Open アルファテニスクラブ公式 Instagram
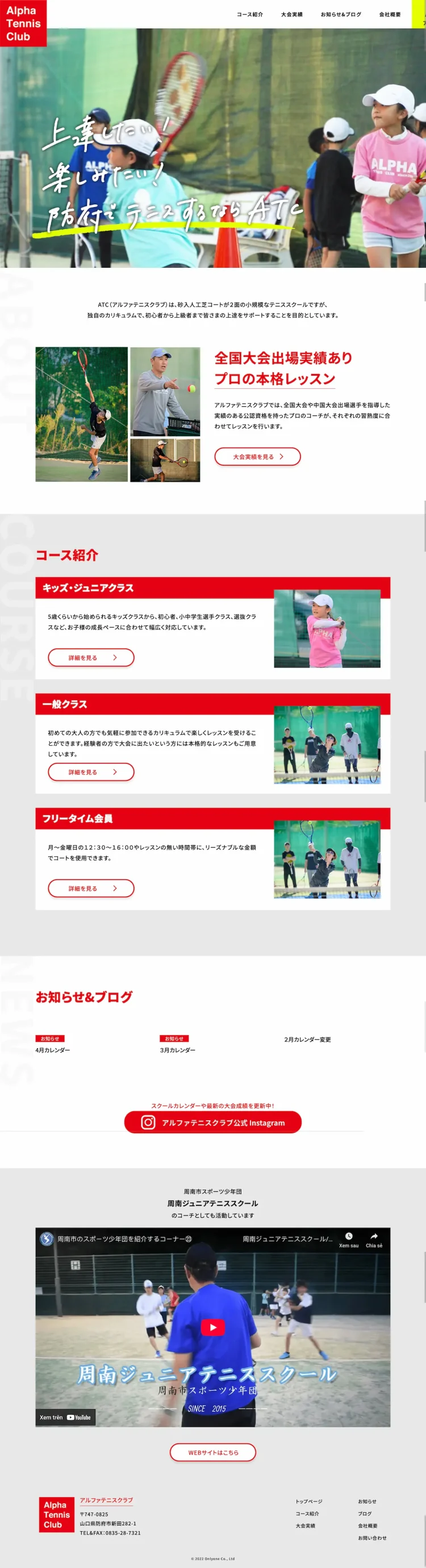 pos(212,1123)
